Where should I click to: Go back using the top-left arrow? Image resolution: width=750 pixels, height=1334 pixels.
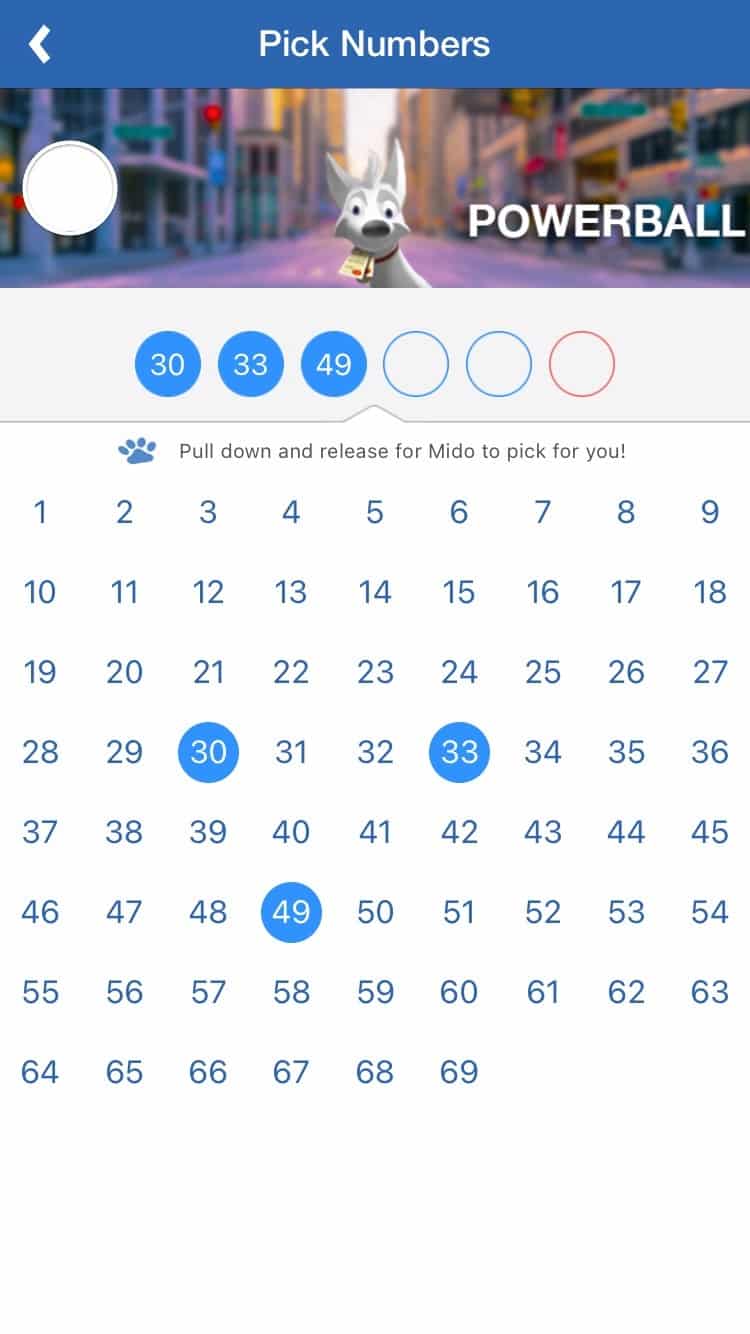click(40, 44)
